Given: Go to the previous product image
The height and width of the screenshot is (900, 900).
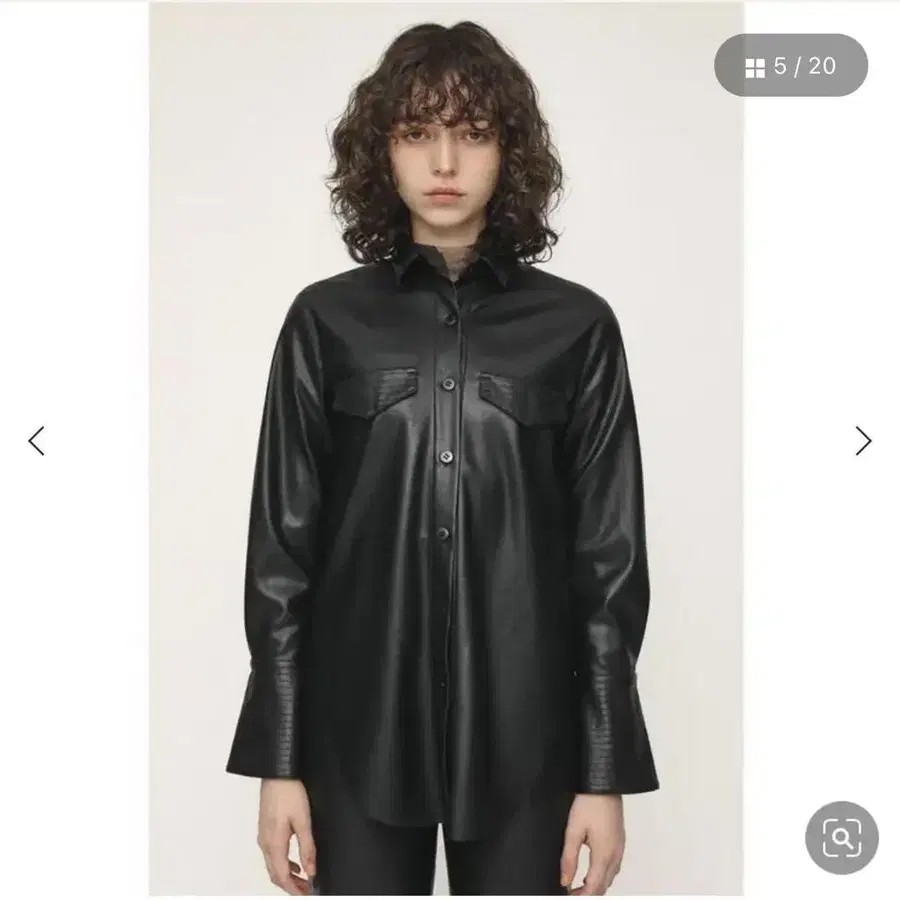Looking at the screenshot, I should [37, 441].
